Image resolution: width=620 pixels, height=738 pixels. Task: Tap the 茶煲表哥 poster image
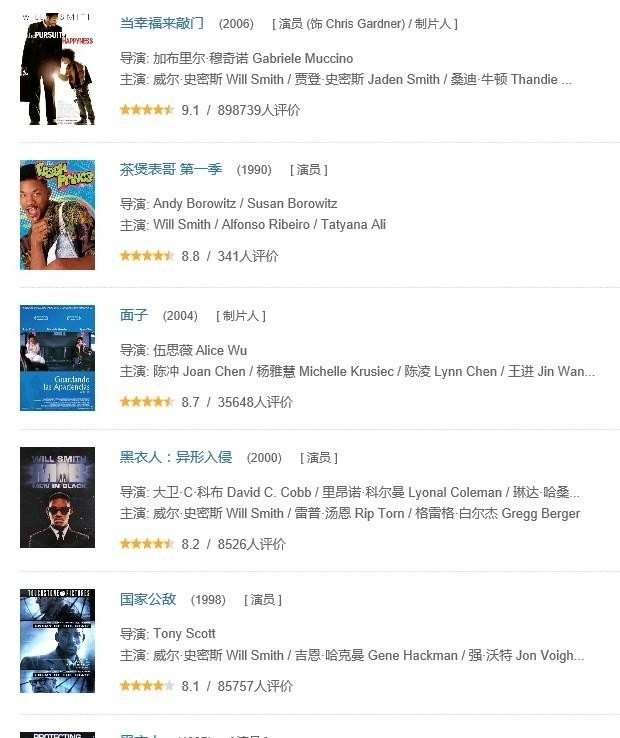(57, 214)
